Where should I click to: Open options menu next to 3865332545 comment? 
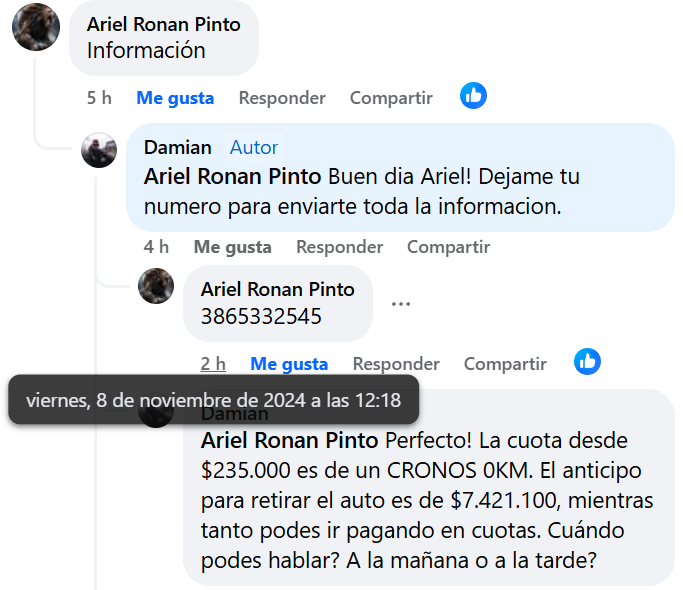401,304
